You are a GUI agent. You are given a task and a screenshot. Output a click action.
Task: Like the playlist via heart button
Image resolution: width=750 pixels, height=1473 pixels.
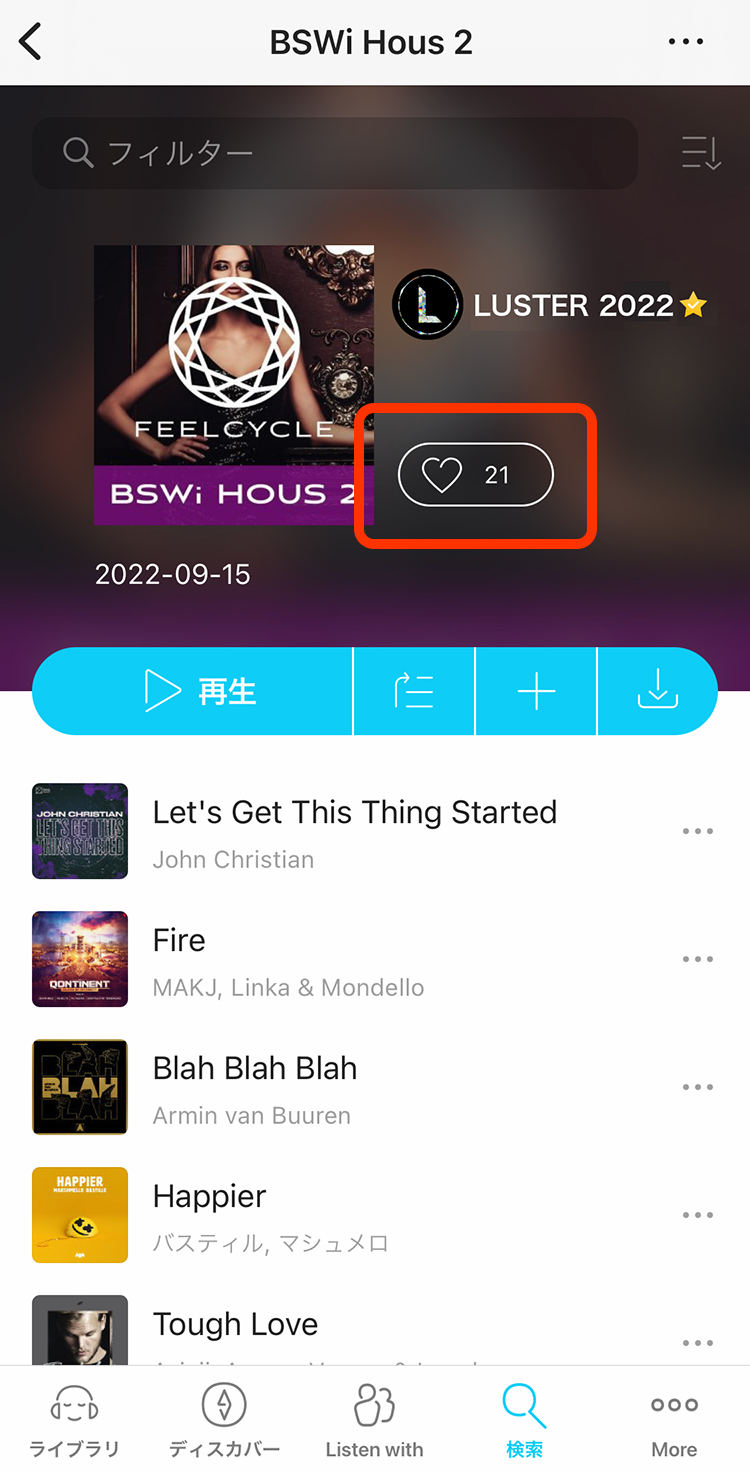coord(475,475)
